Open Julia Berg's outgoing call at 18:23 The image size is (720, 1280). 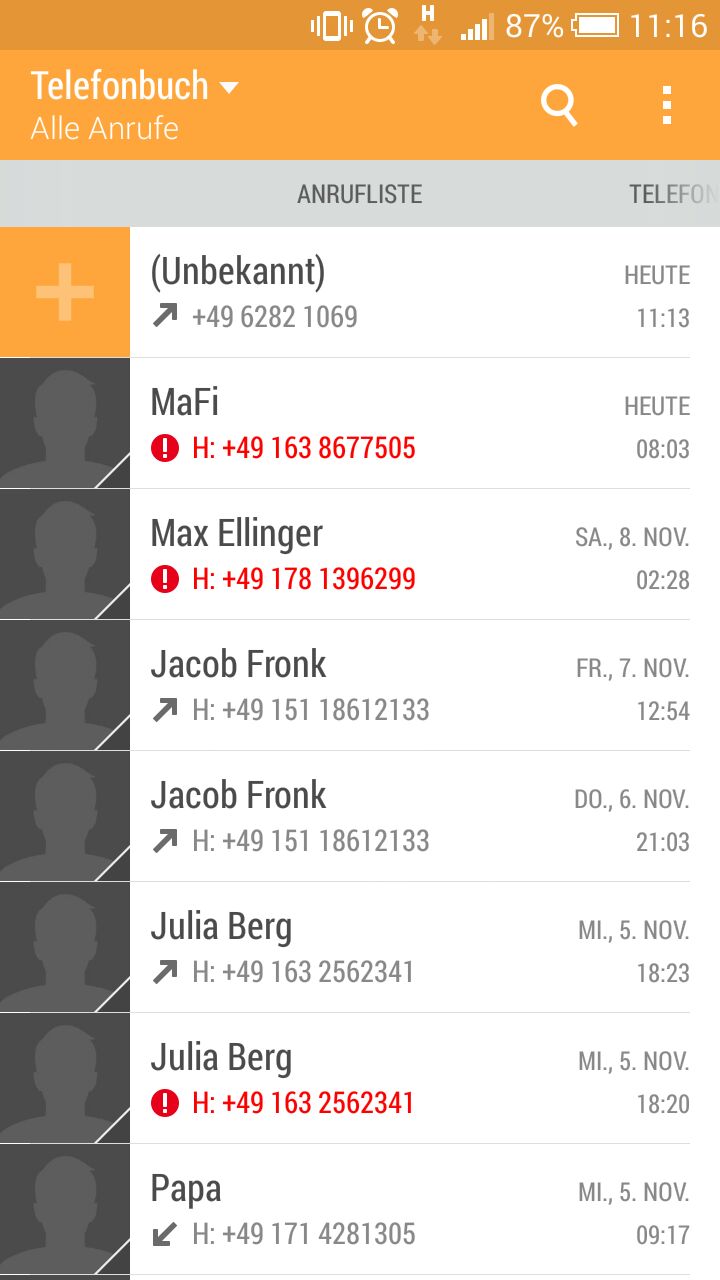(x=410, y=948)
